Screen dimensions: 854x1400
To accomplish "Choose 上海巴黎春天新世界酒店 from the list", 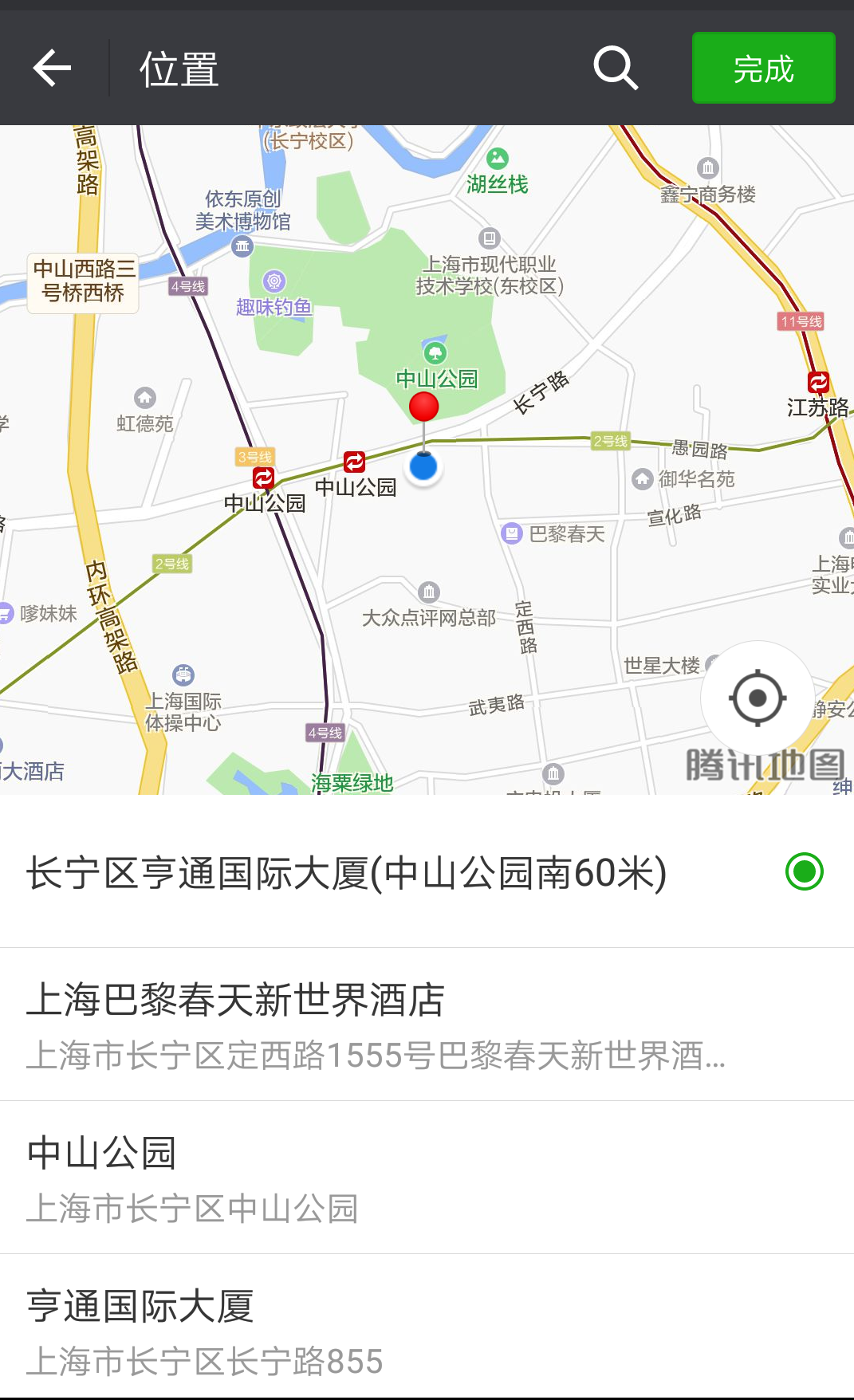I will click(x=427, y=1024).
